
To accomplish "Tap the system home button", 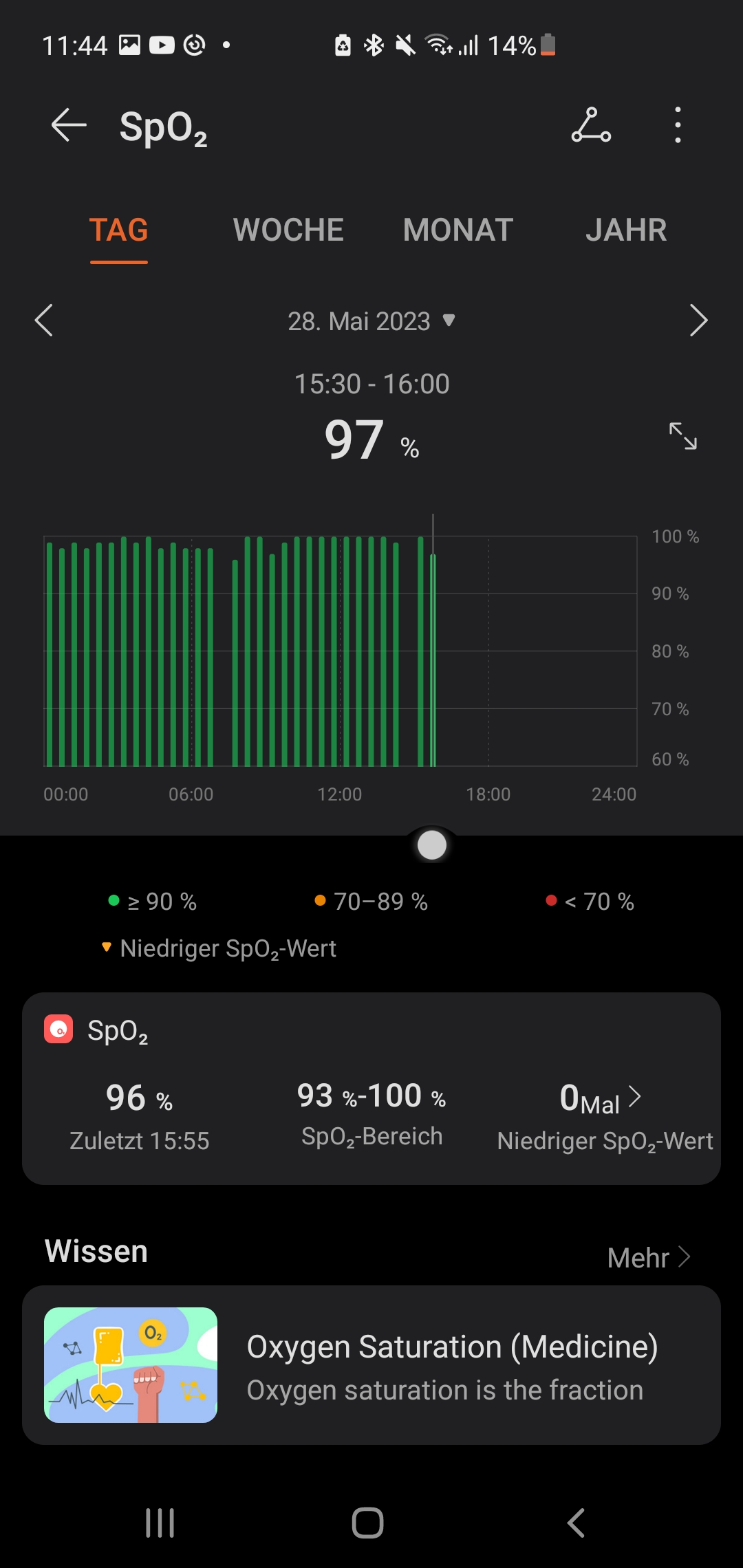I will [367, 1523].
